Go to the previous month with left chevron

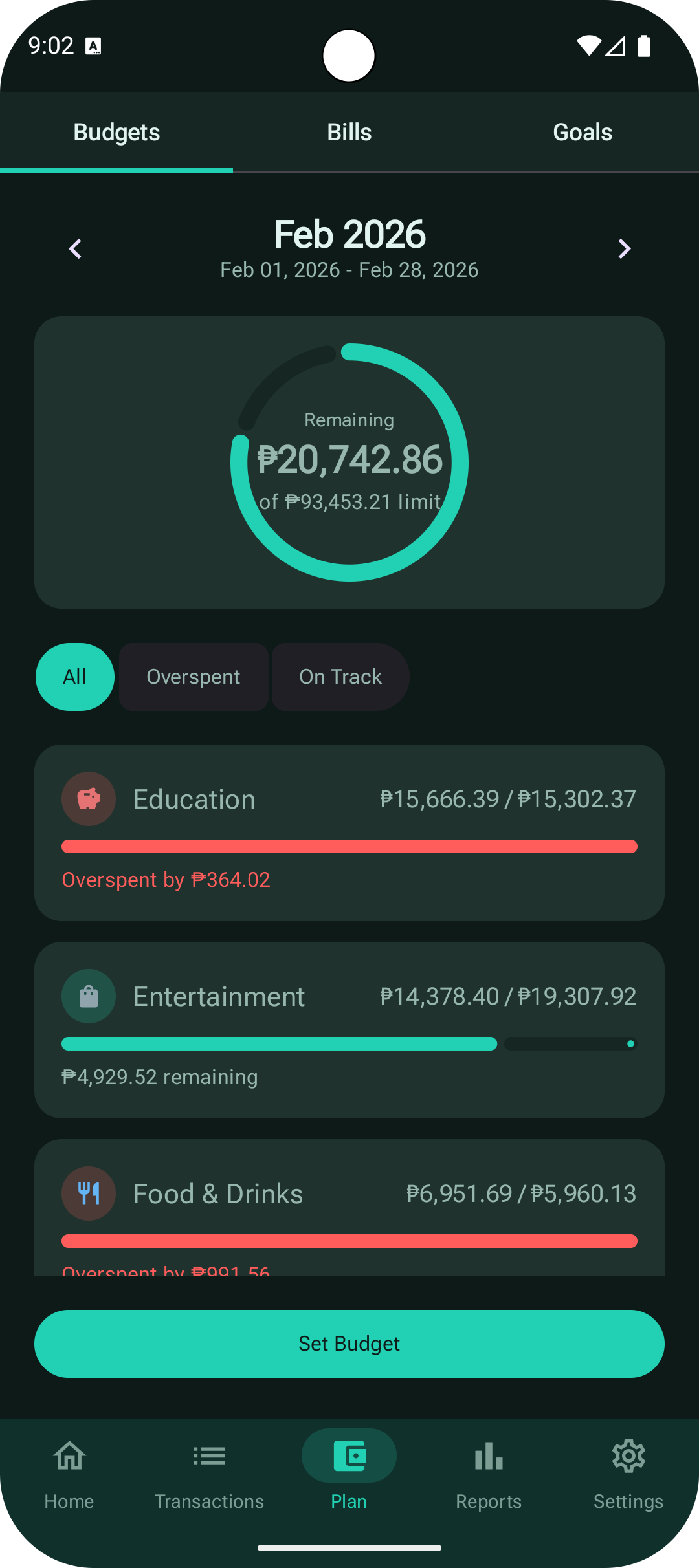pos(75,248)
